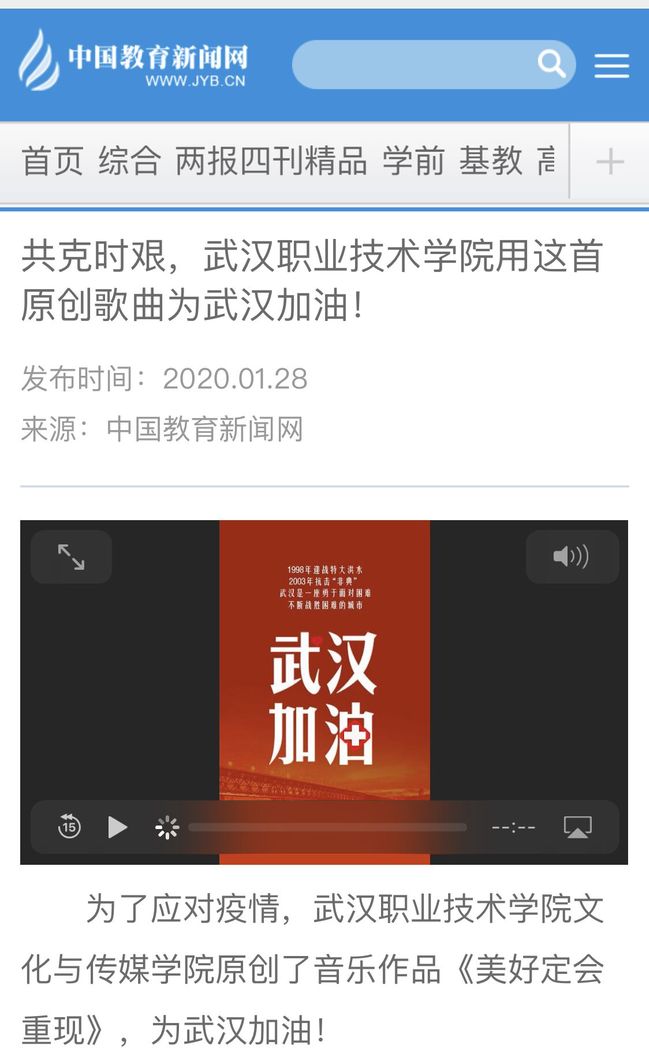Viewport: 649px width, 1053px height.
Task: Tap the magnifier search icon
Action: pyautogui.click(x=551, y=64)
